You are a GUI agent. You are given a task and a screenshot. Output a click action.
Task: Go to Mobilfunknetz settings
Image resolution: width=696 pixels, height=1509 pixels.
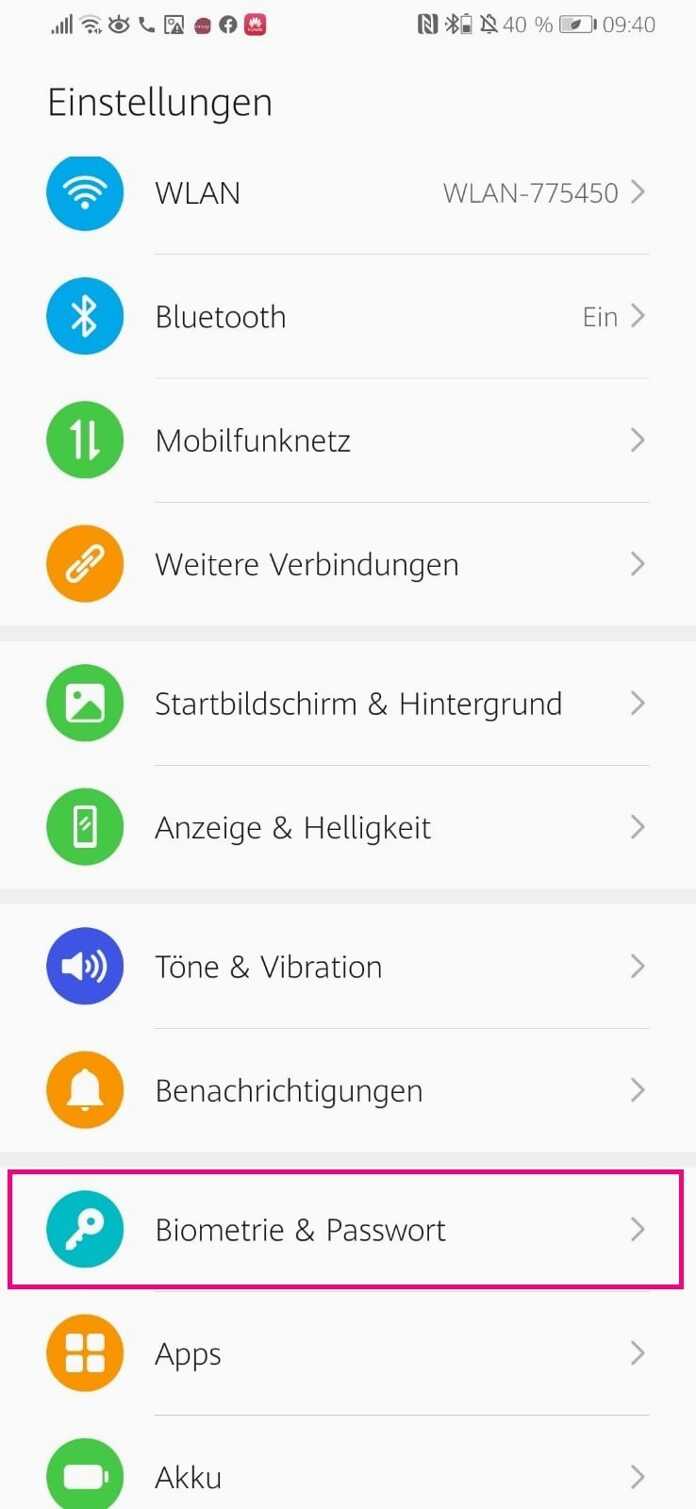pyautogui.click(x=348, y=440)
